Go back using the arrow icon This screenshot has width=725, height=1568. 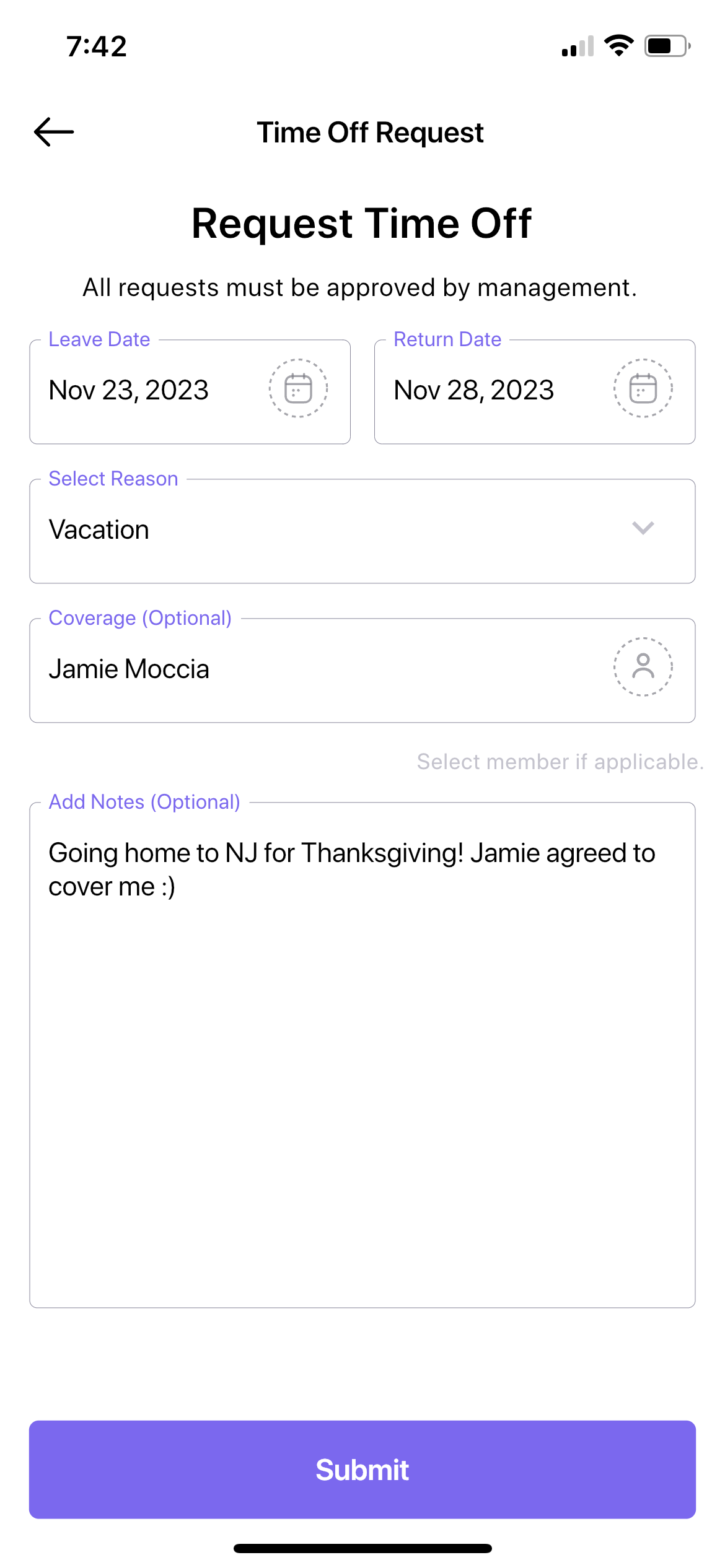(x=54, y=132)
